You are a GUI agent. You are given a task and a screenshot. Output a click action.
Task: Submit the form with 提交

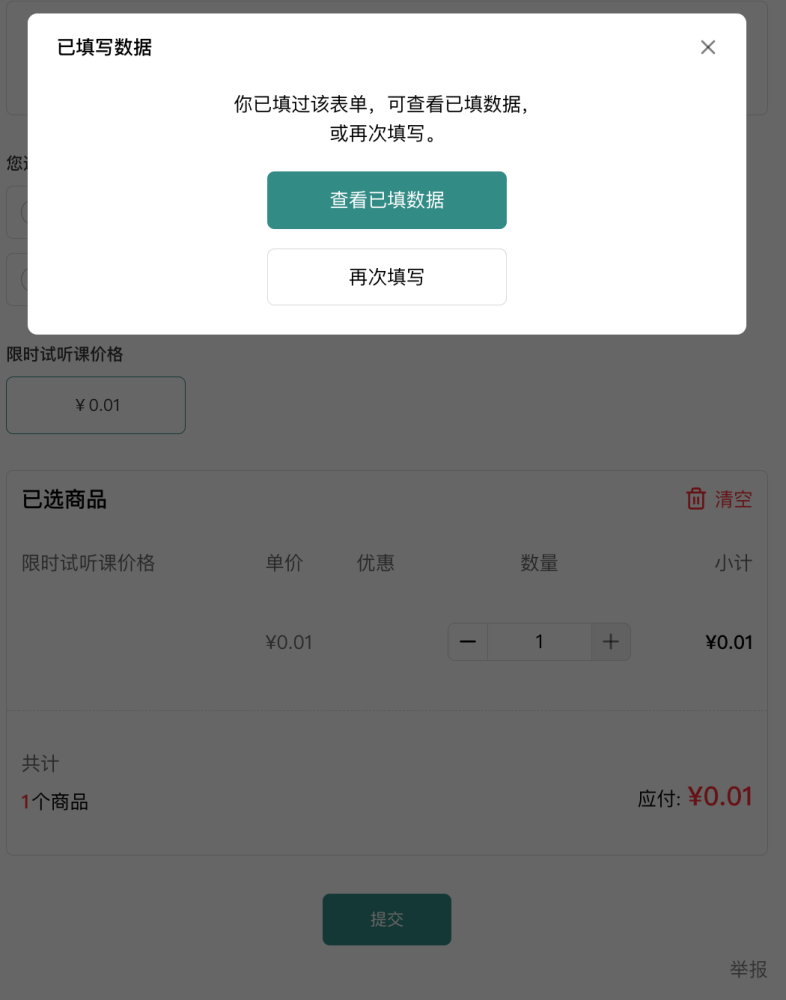[x=387, y=919]
